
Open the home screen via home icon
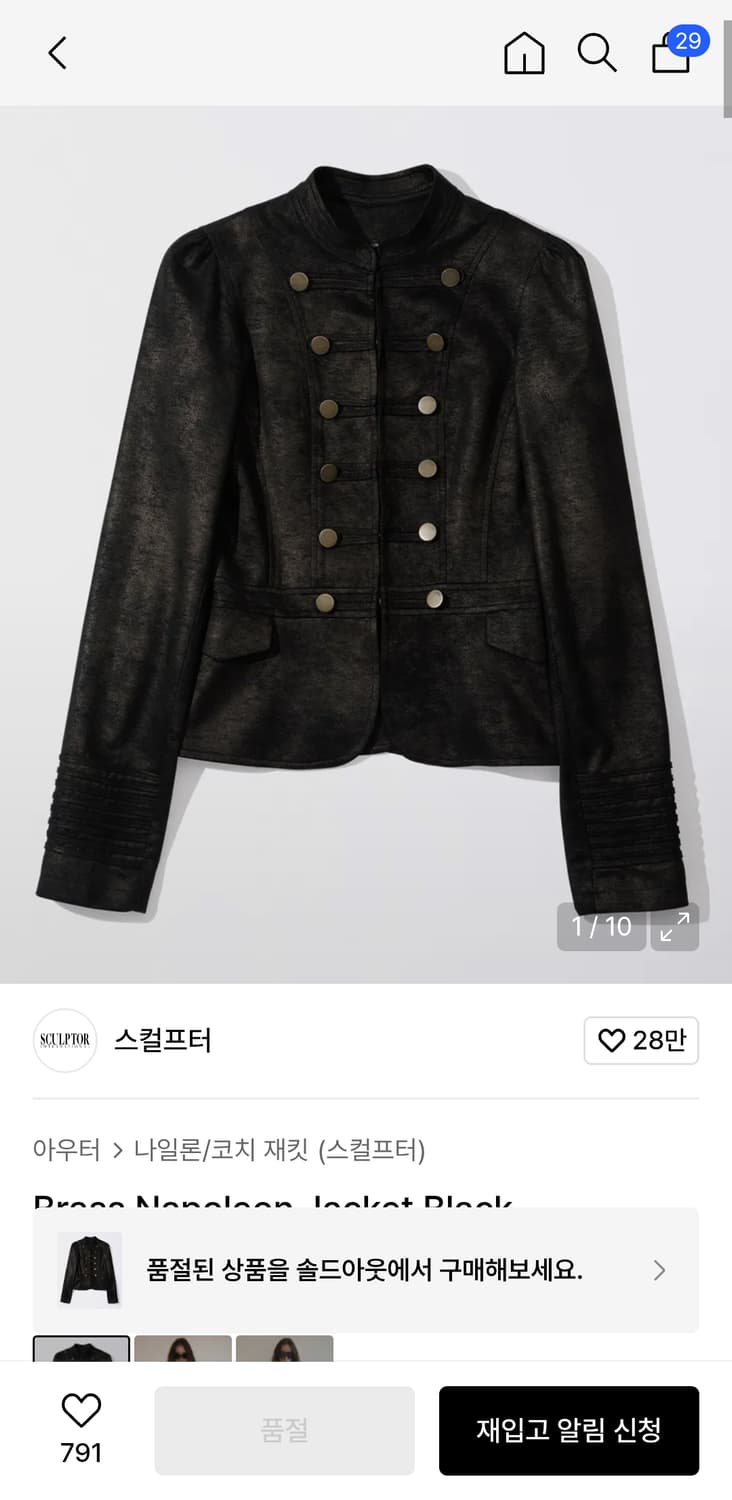tap(523, 54)
